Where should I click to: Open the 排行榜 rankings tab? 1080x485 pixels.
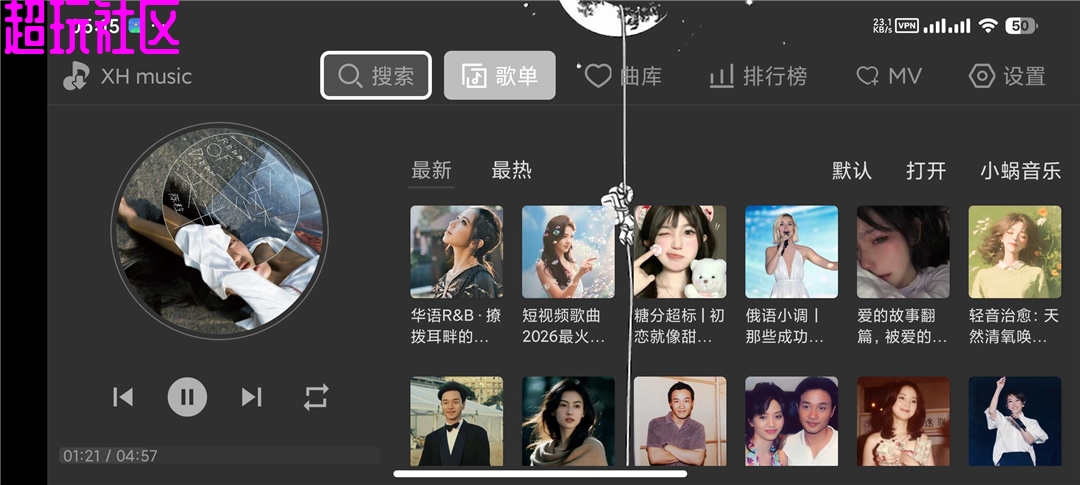pyautogui.click(x=758, y=76)
